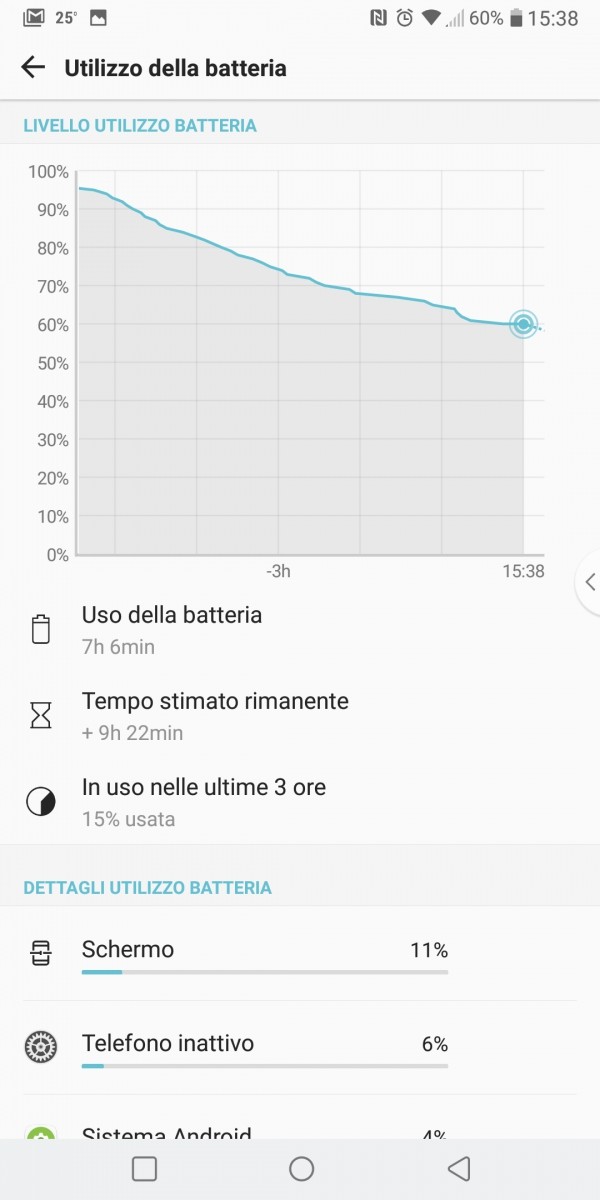The height and width of the screenshot is (1200, 600).
Task: Go back from Utilizzo della batteria
Action: 33,67
